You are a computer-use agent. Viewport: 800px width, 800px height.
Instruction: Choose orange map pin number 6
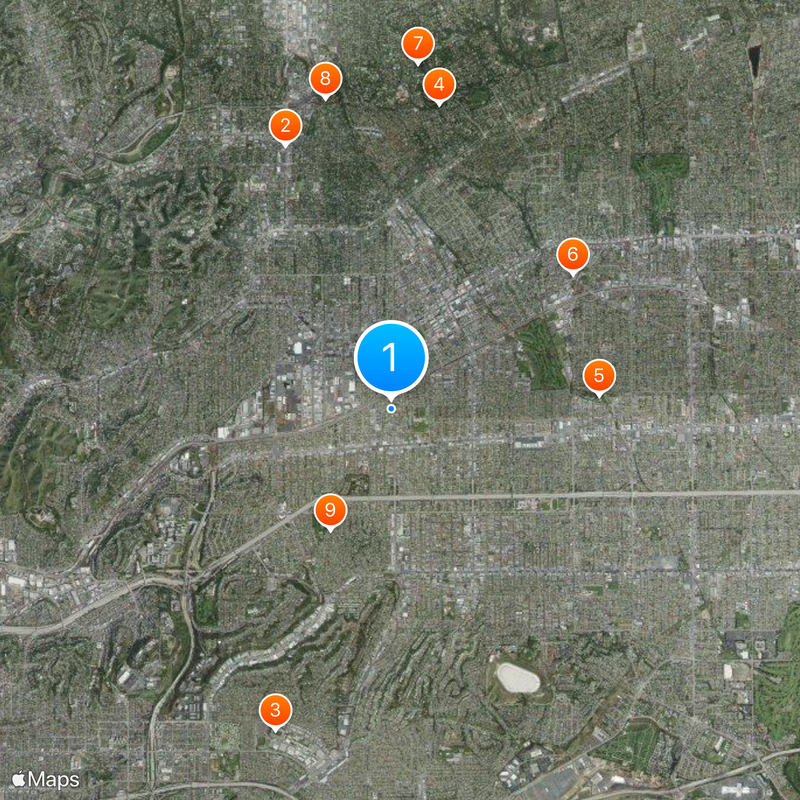573,255
